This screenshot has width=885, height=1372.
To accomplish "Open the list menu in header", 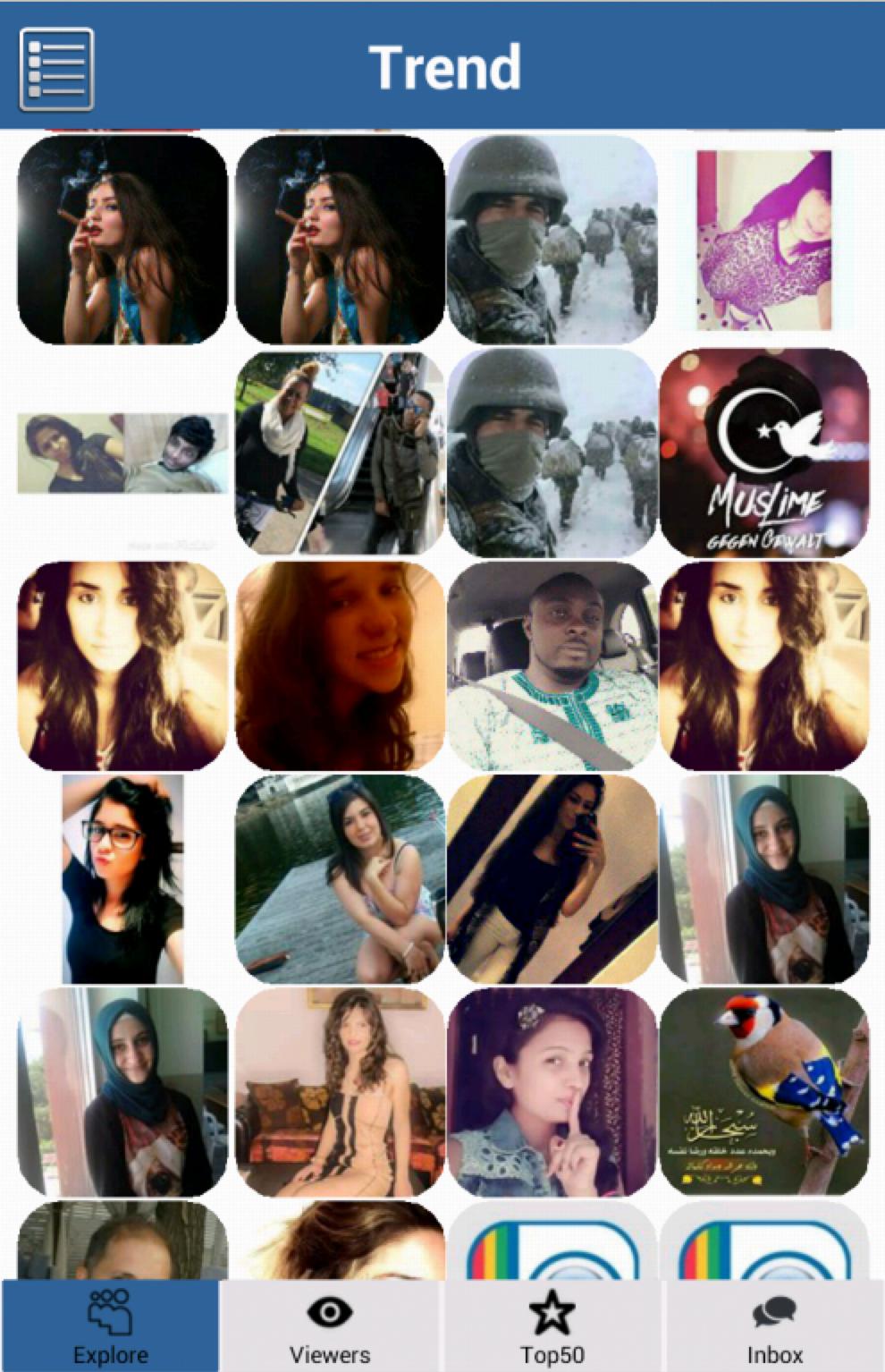I will (56, 70).
